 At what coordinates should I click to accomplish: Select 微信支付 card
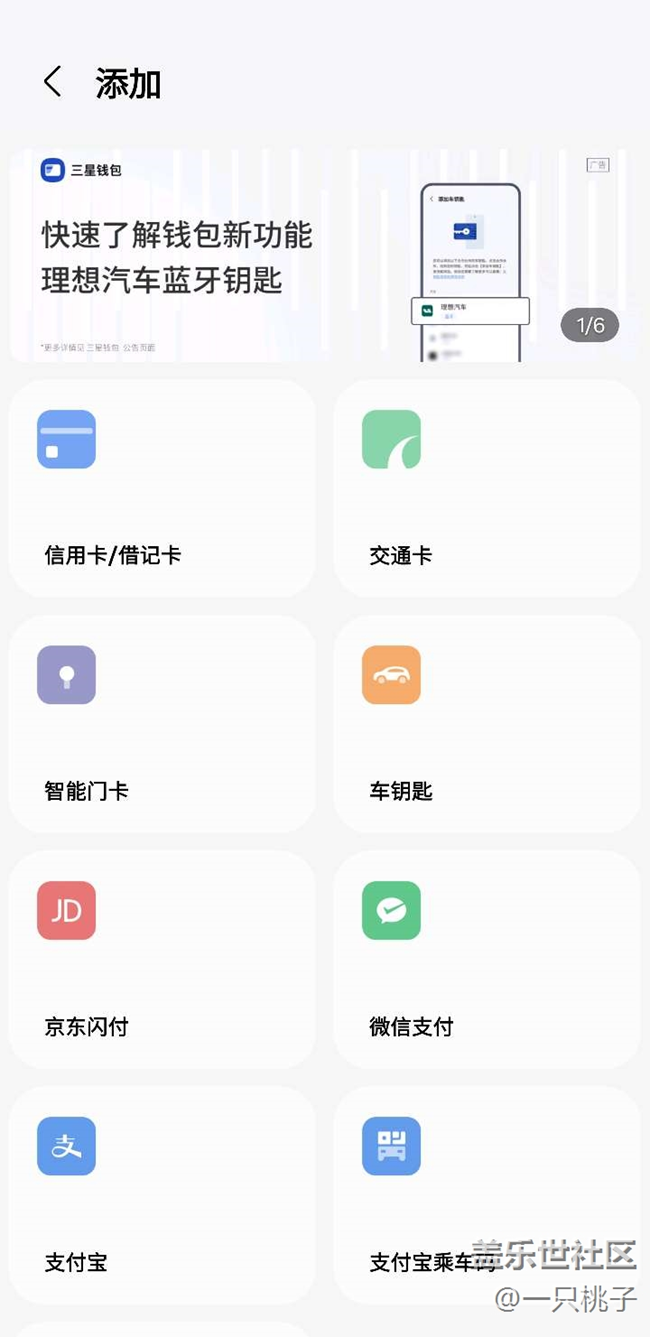486,960
